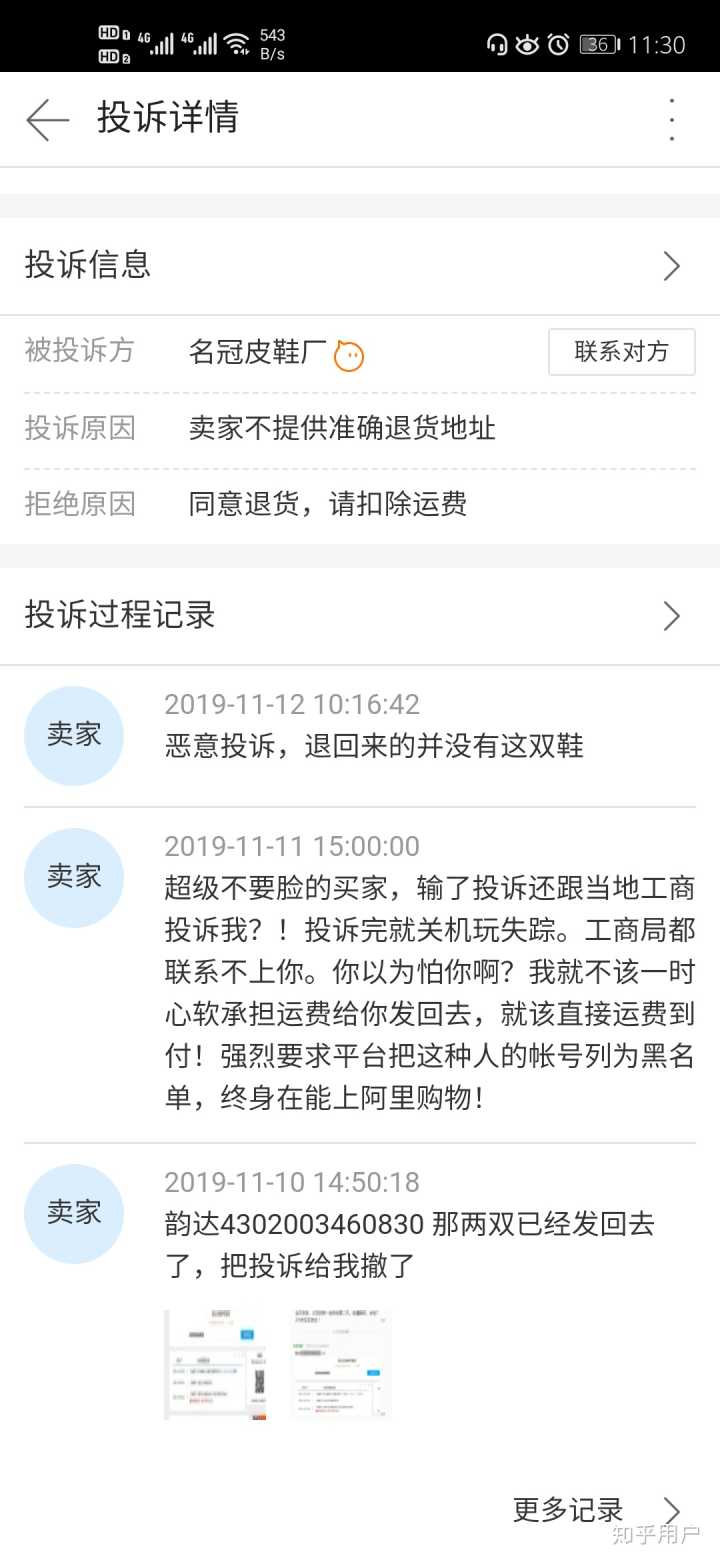This screenshot has width=720, height=1560.
Task: Open 更多记录 to see more
Action: click(x=596, y=1510)
